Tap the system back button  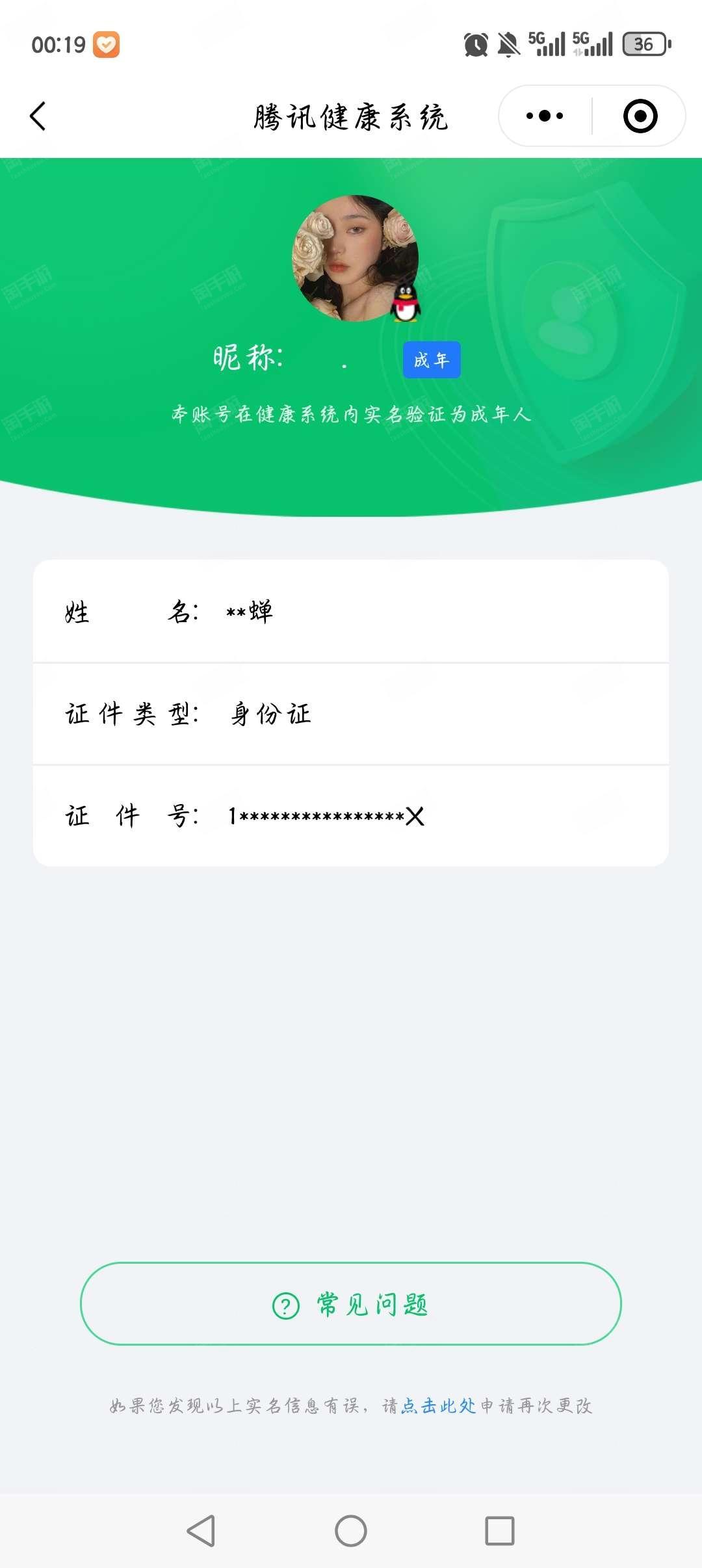pos(201,1530)
